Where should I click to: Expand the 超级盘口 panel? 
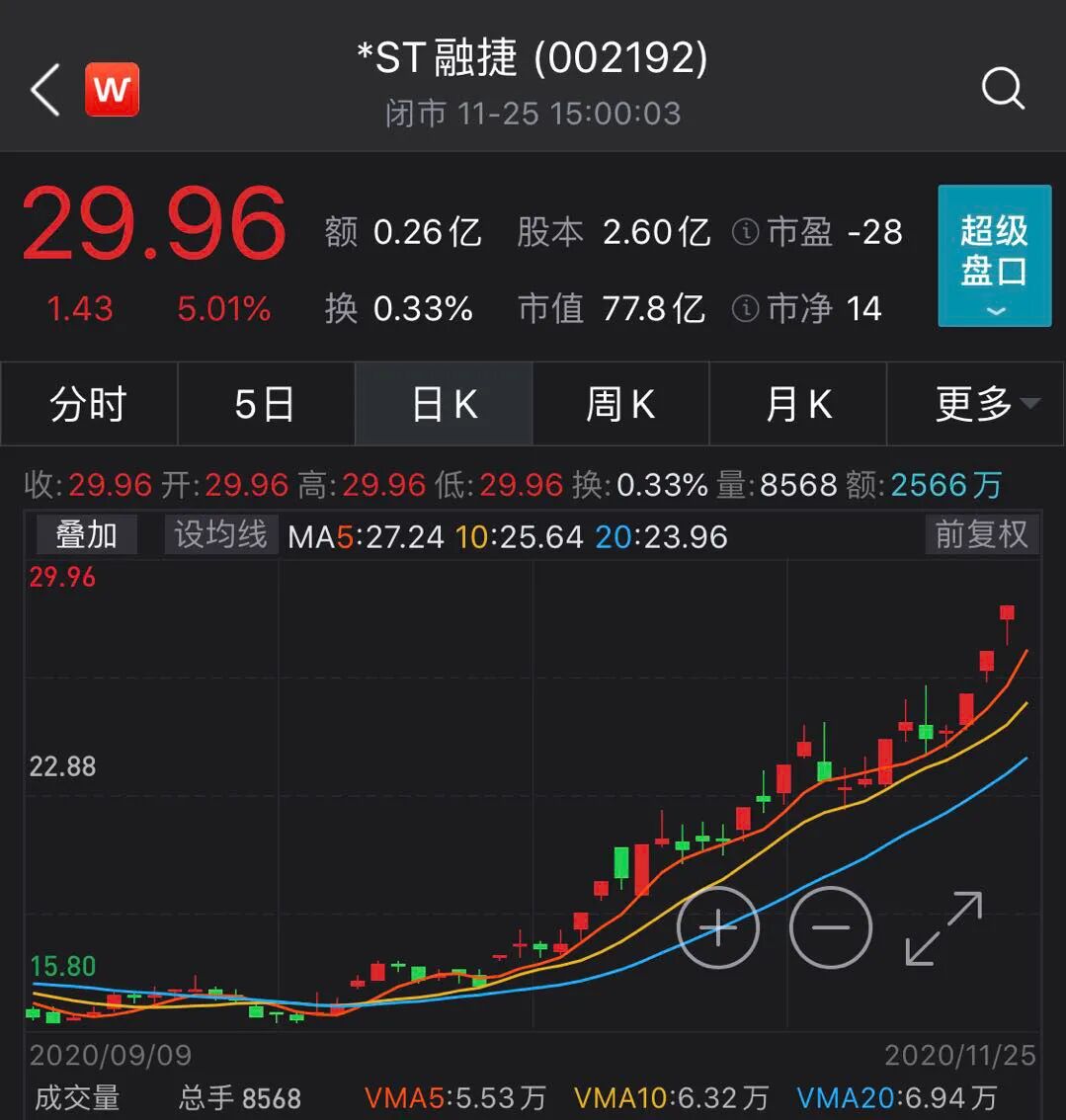994,256
